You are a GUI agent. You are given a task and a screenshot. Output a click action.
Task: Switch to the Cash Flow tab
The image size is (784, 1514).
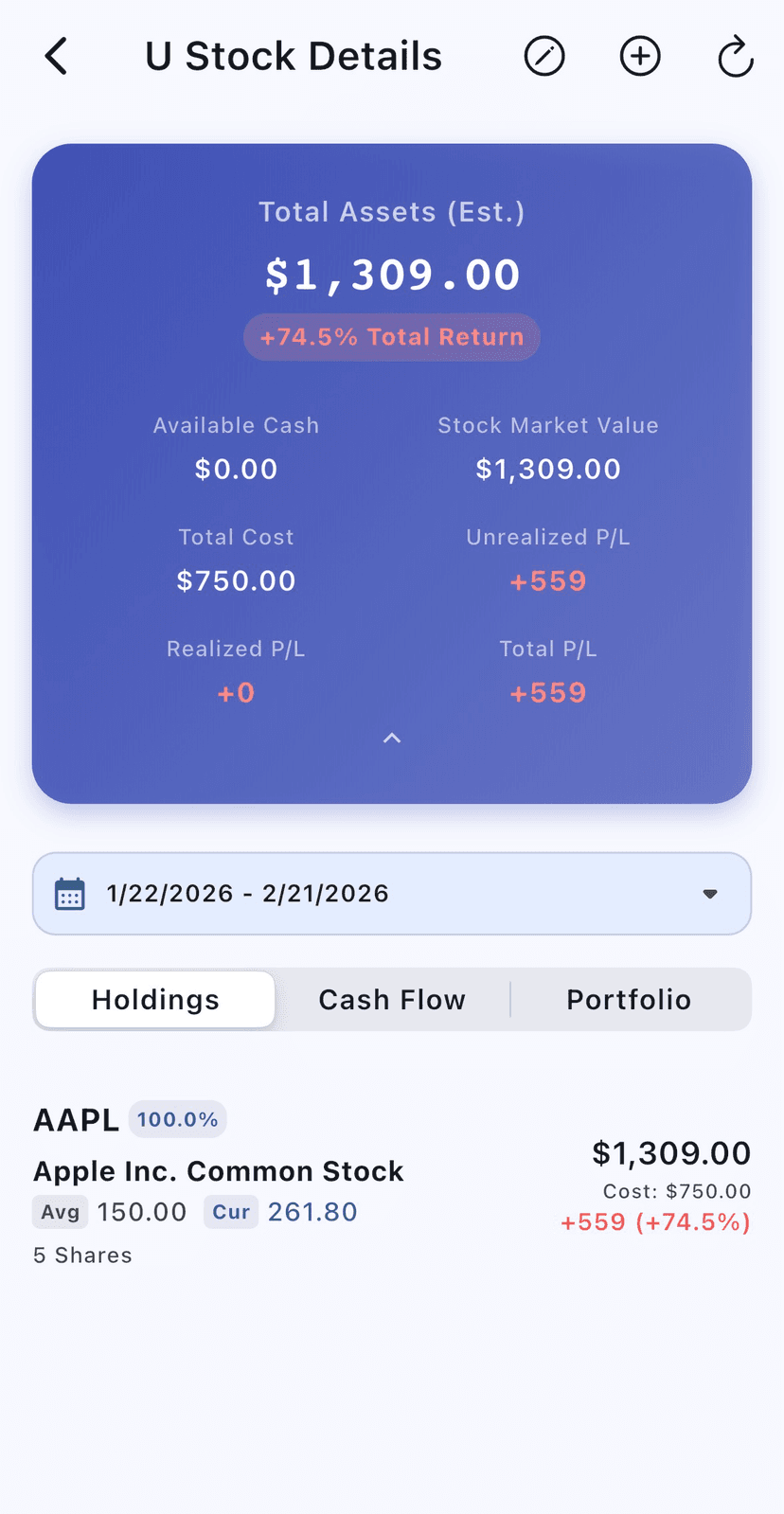pos(392,999)
